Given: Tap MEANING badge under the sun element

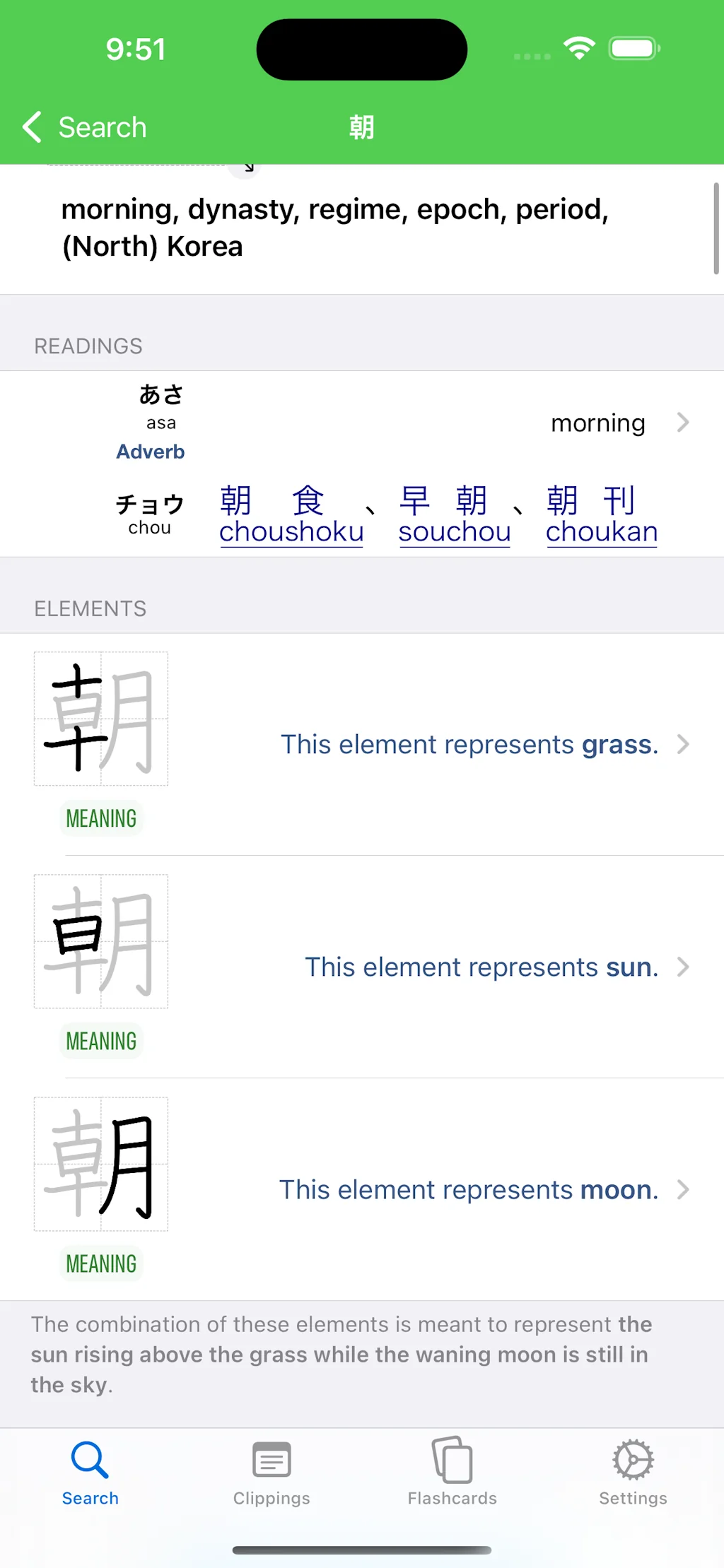Looking at the screenshot, I should (100, 1041).
